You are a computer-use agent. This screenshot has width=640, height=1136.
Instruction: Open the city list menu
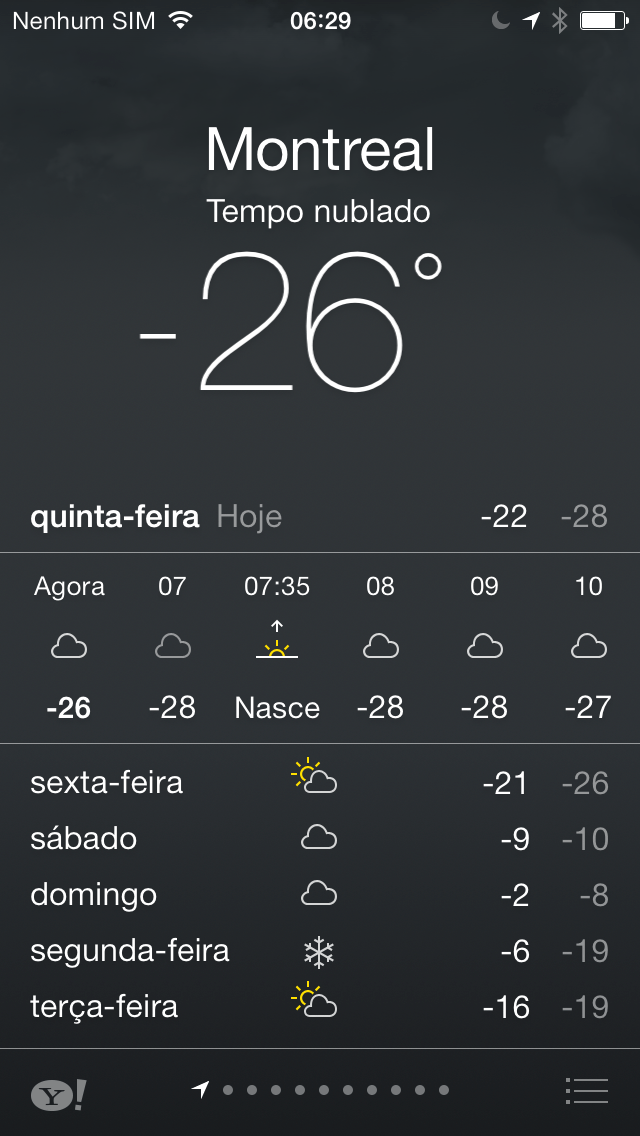(x=586, y=1091)
